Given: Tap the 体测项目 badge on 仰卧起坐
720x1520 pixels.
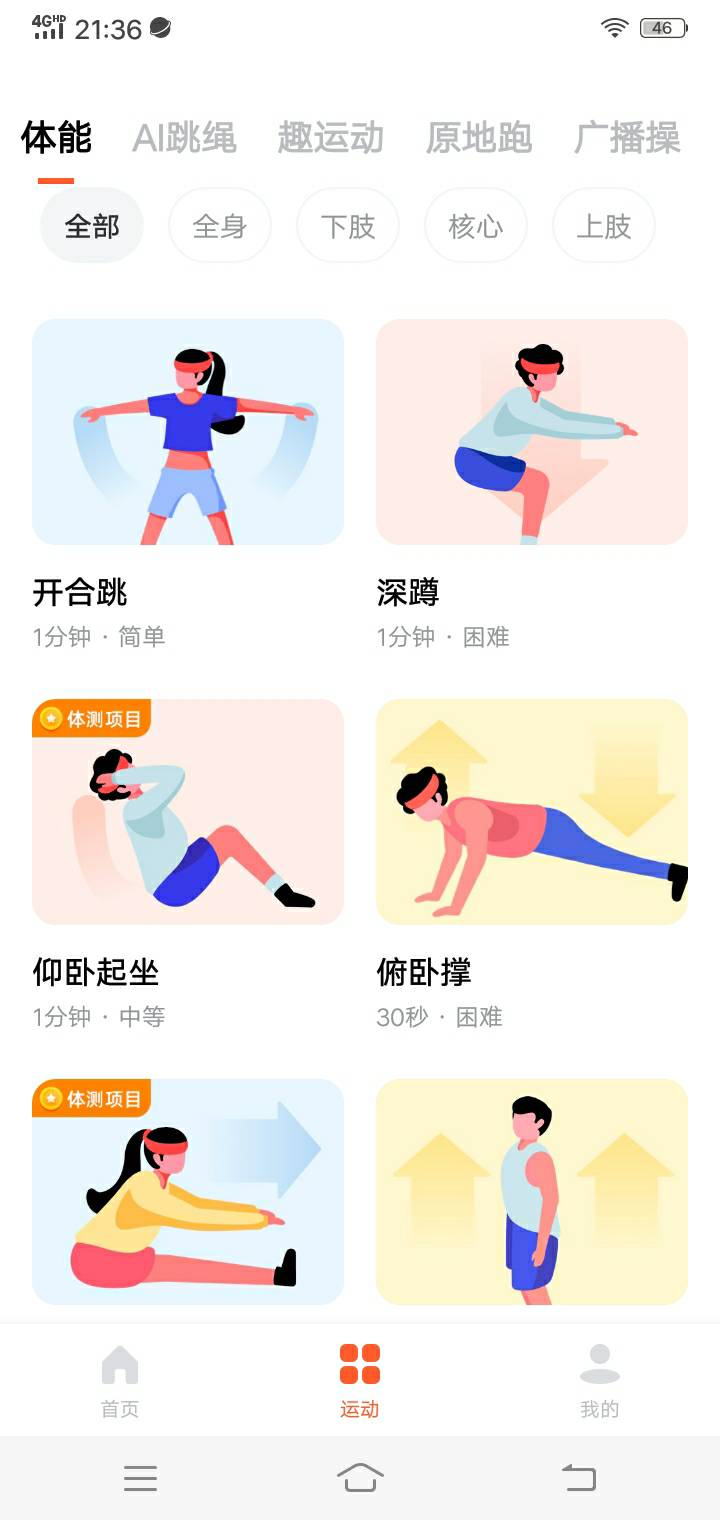Looking at the screenshot, I should coord(91,717).
